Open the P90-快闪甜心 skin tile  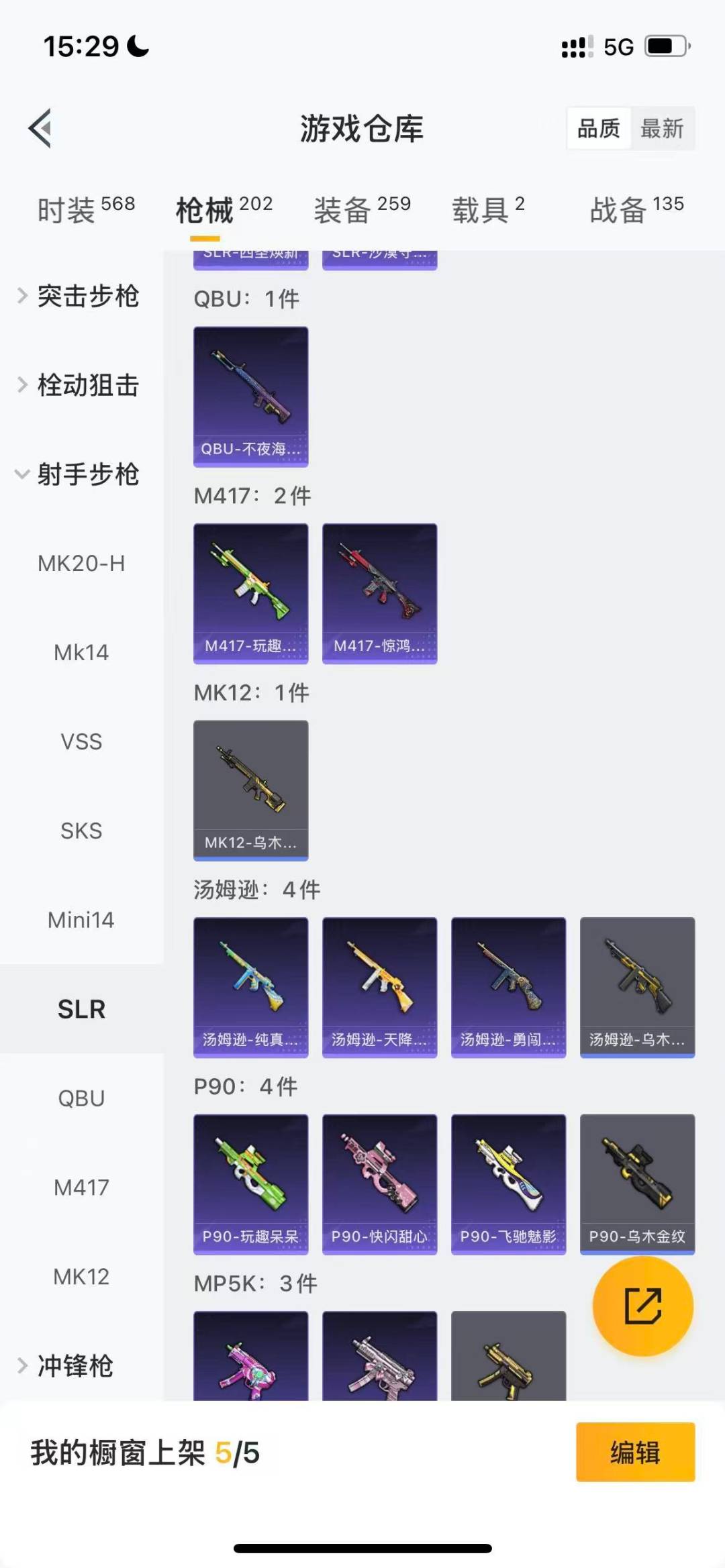point(380,1184)
